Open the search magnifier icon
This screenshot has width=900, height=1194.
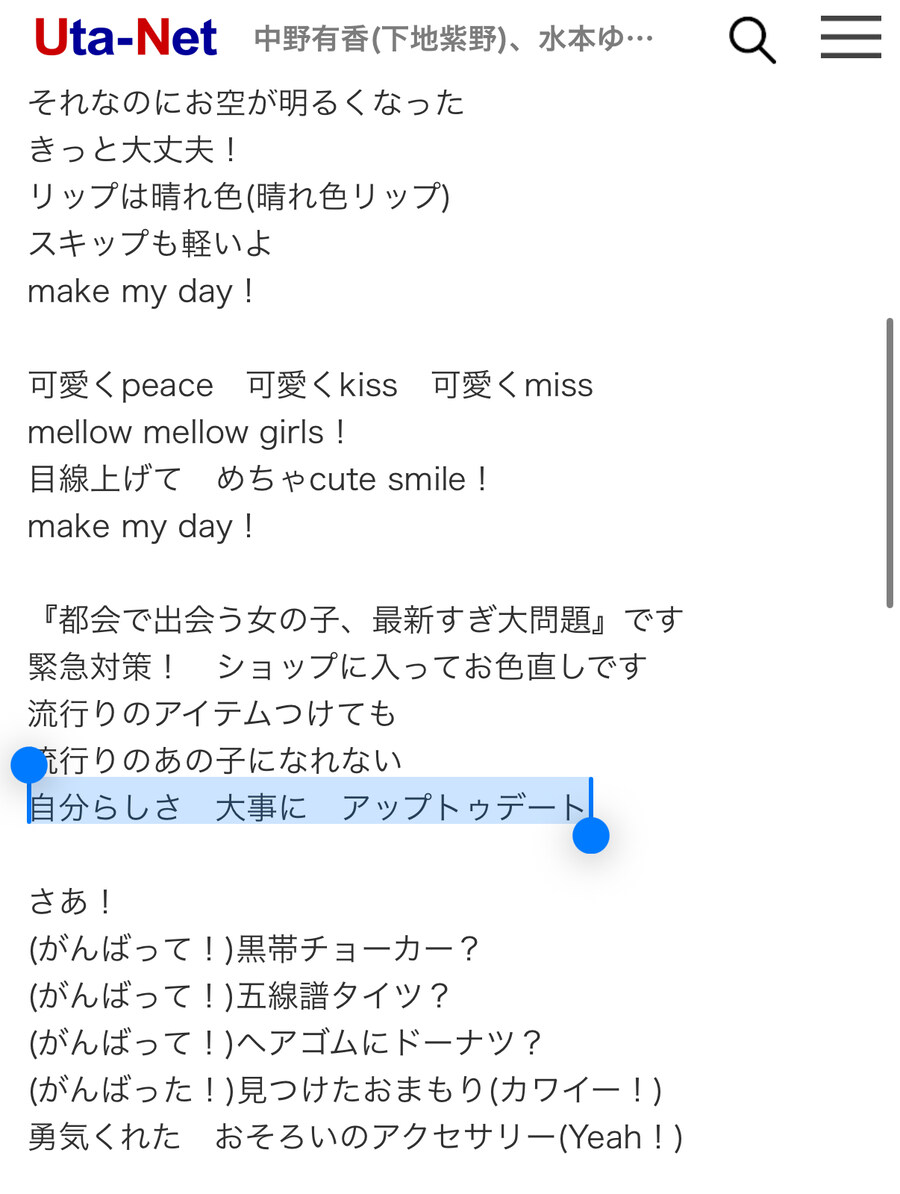coord(751,39)
